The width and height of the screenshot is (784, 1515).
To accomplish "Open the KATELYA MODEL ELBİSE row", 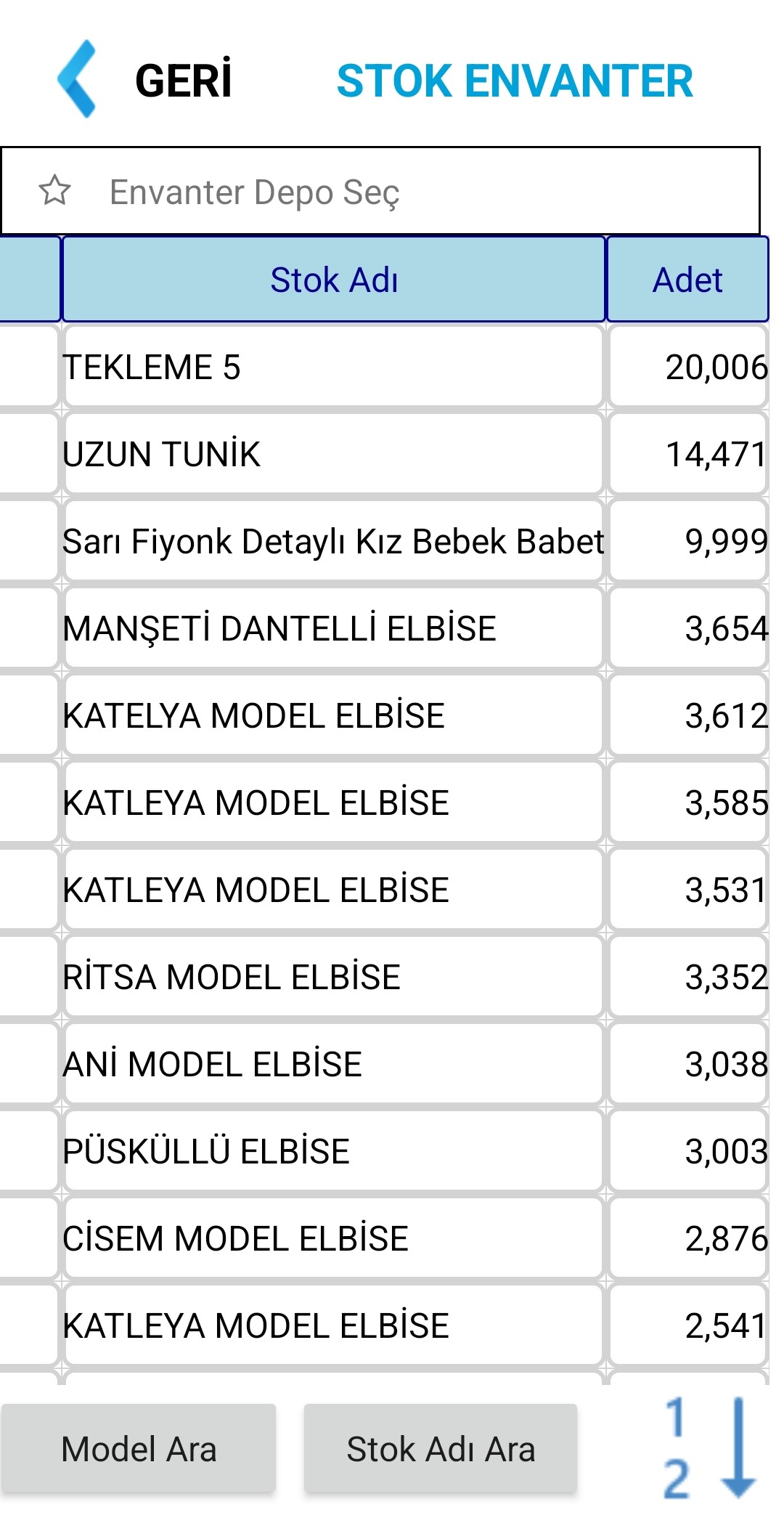I will click(334, 715).
